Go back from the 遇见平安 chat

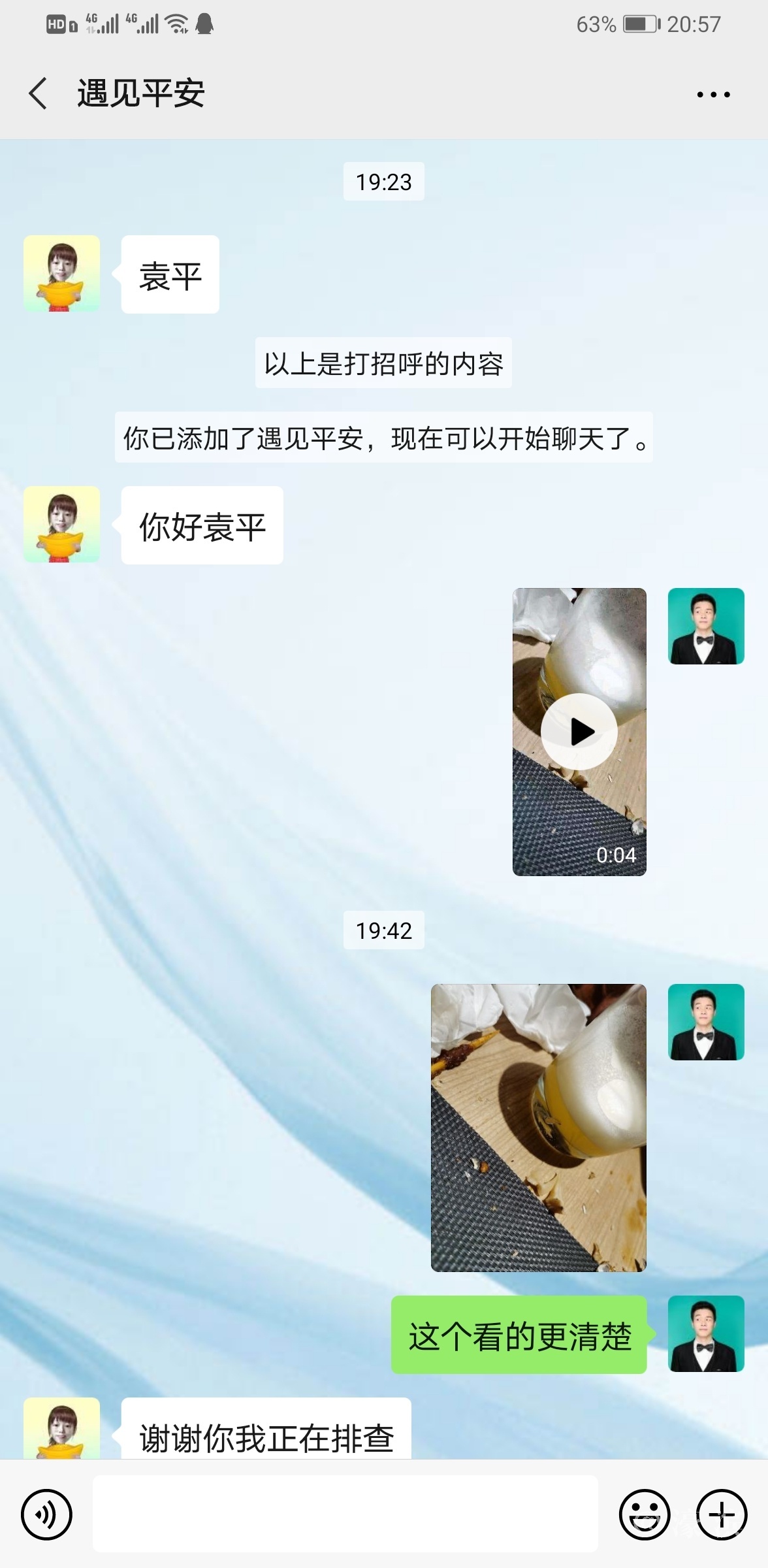coord(38,93)
